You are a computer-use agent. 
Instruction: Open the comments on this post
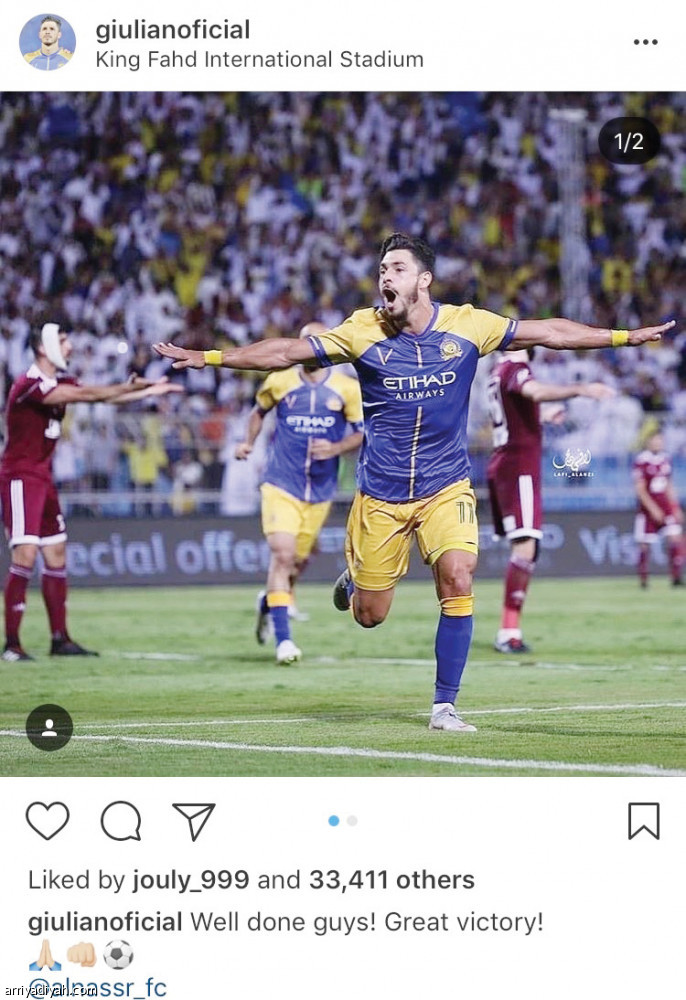click(120, 821)
